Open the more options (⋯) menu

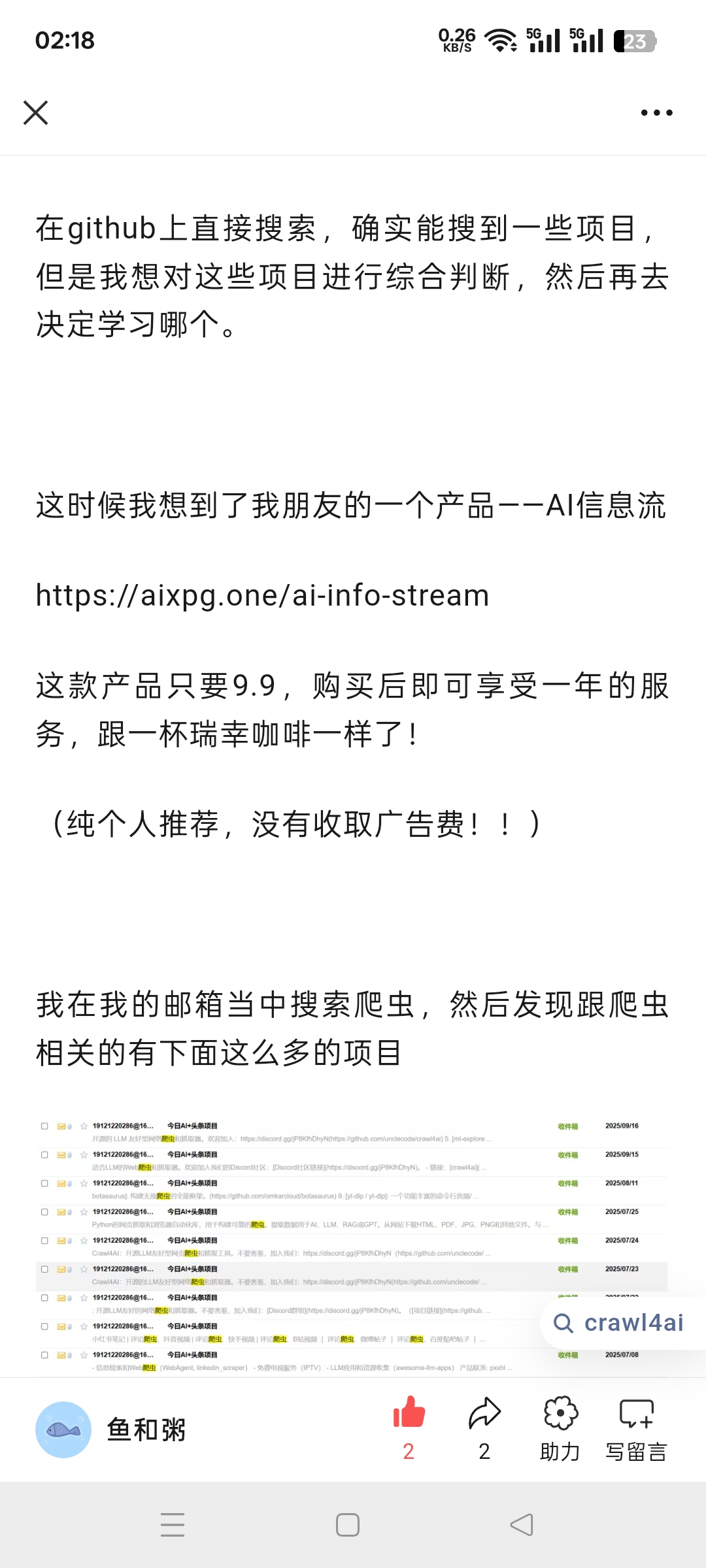[656, 112]
